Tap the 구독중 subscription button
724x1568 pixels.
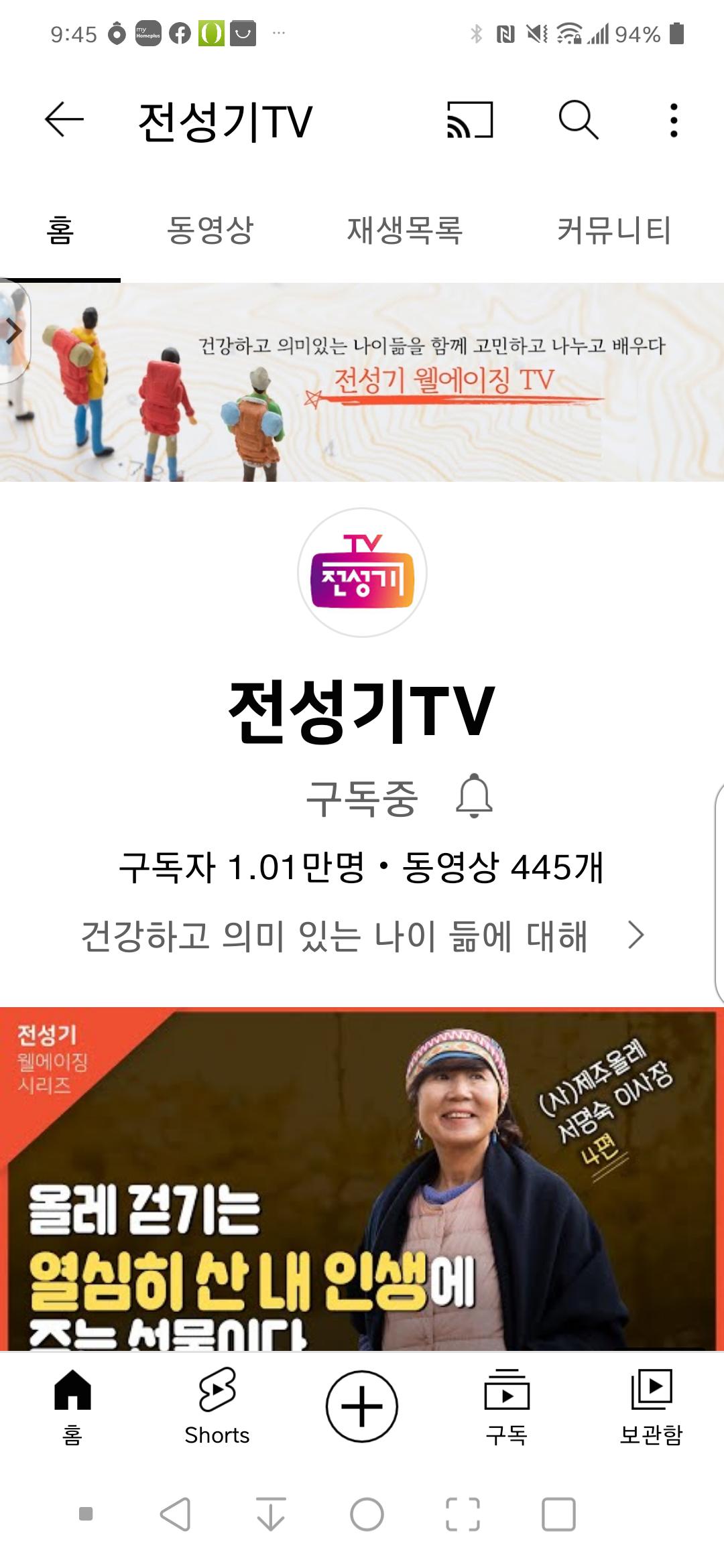362,798
